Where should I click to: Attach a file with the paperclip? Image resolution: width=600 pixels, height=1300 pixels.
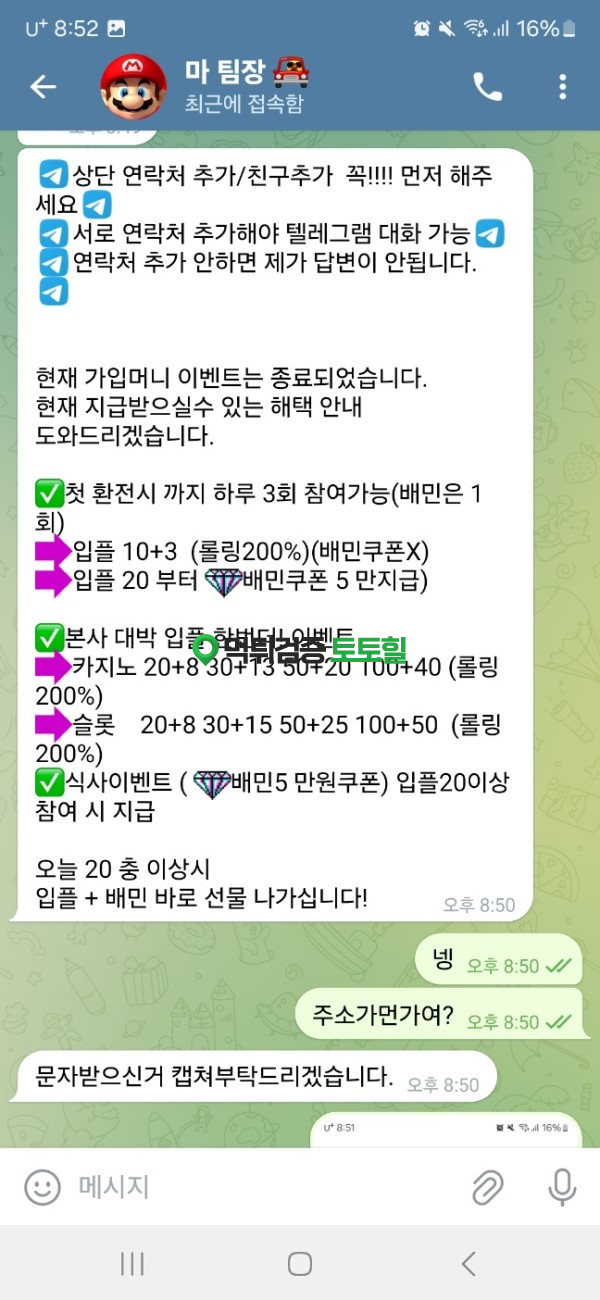(x=487, y=1187)
